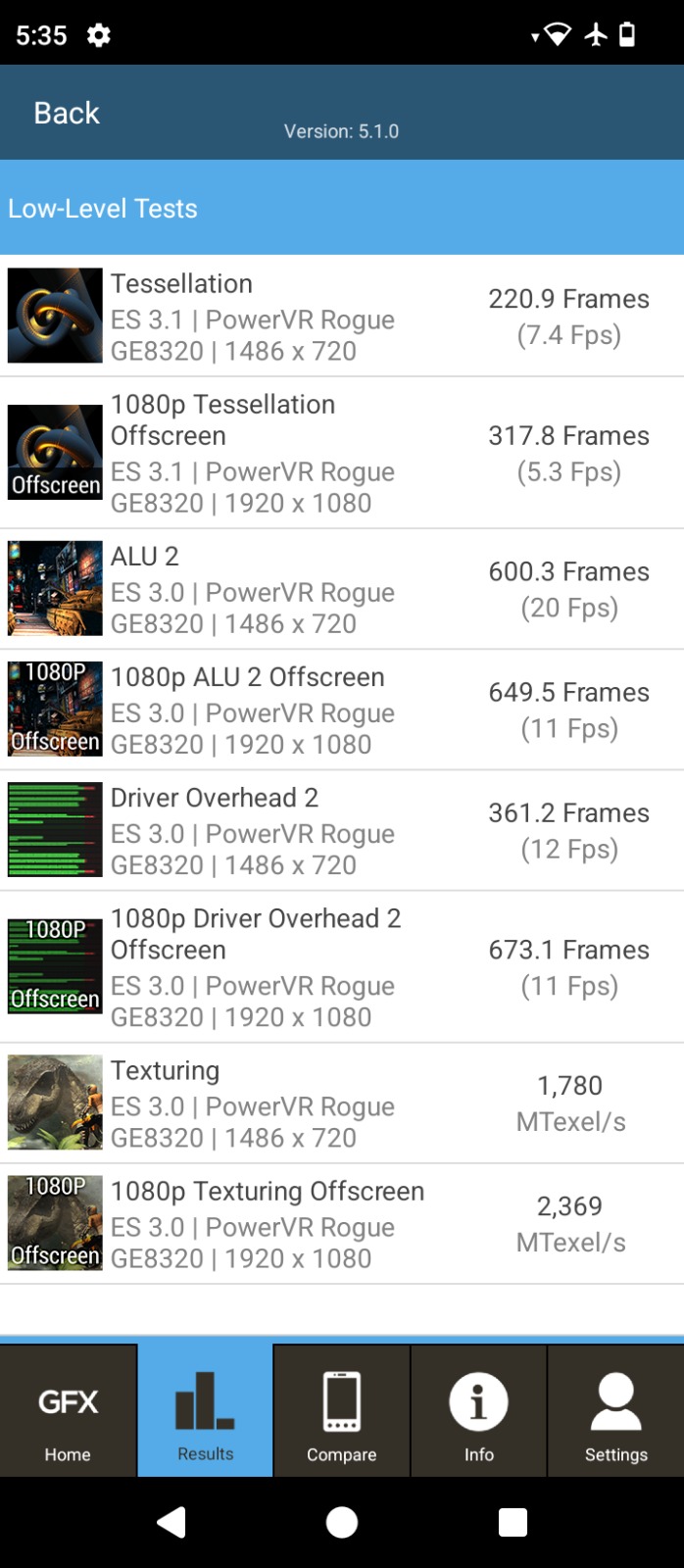The height and width of the screenshot is (1568, 684).
Task: Switch to the Compare tab
Action: 341,1411
